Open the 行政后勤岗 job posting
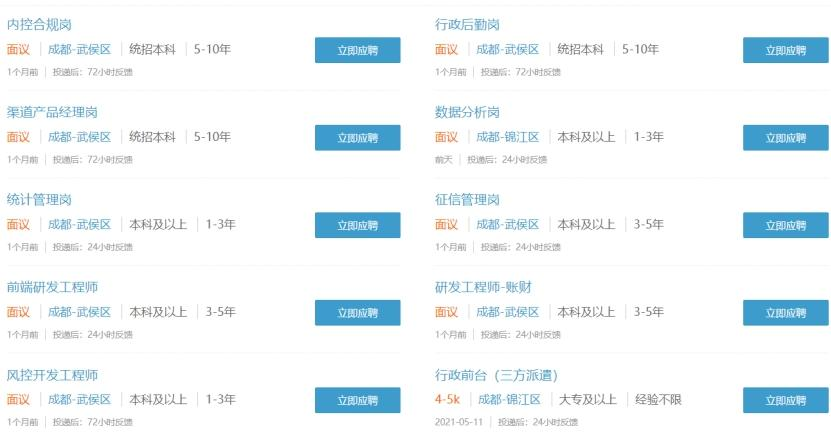 467,24
